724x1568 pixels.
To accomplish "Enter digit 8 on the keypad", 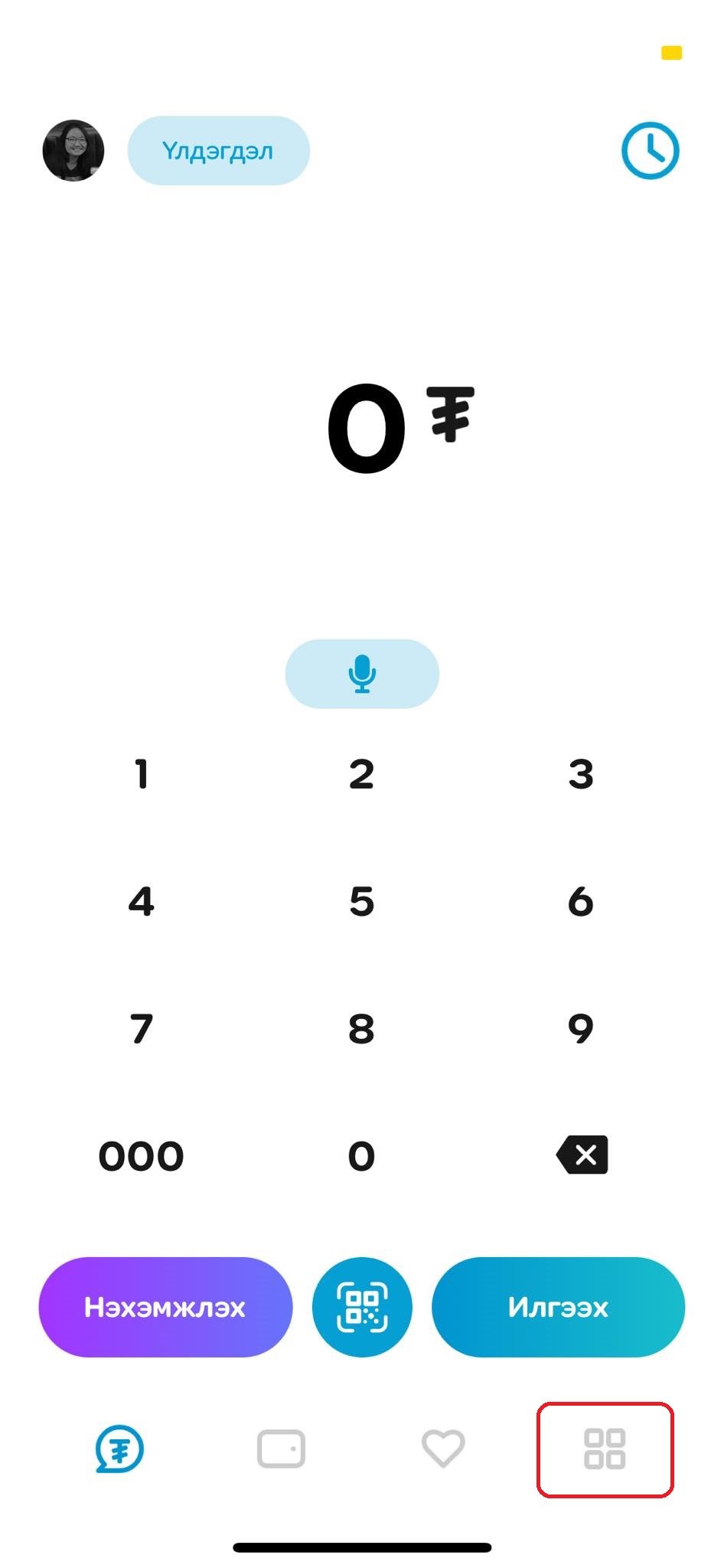I will [x=361, y=1028].
